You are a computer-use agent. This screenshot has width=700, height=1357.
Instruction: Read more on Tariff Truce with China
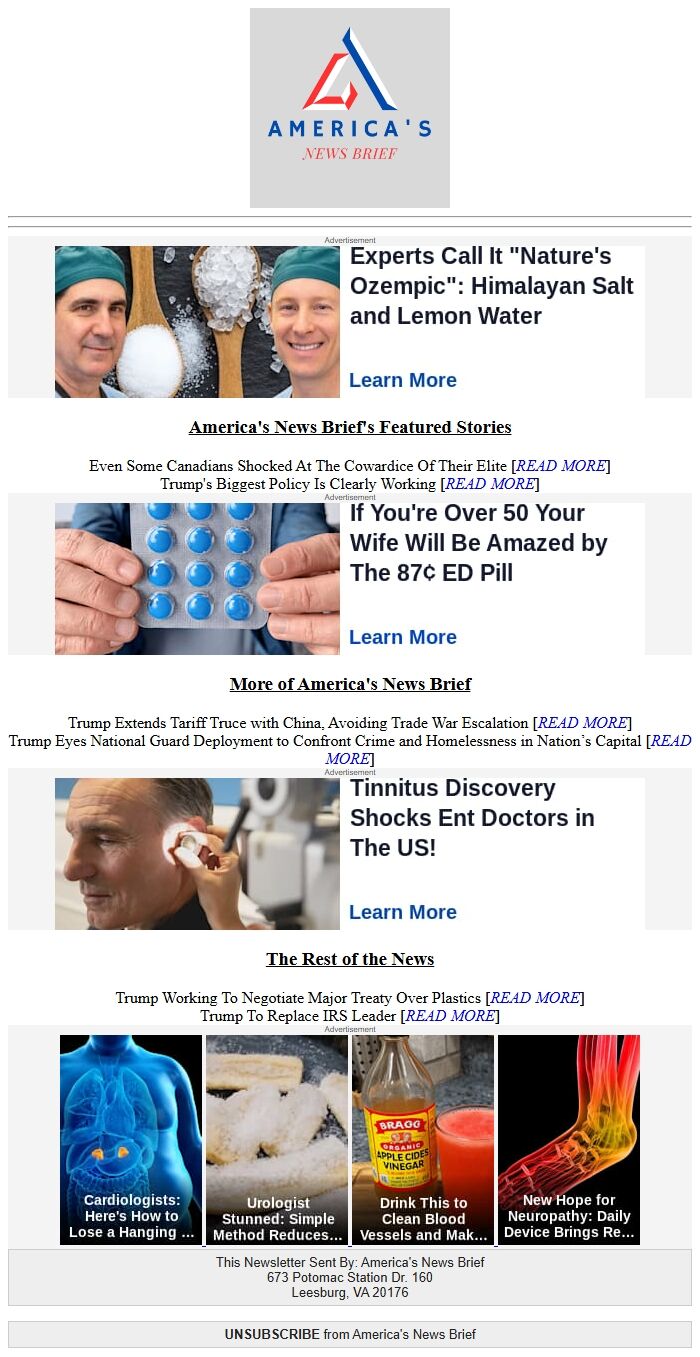point(582,723)
